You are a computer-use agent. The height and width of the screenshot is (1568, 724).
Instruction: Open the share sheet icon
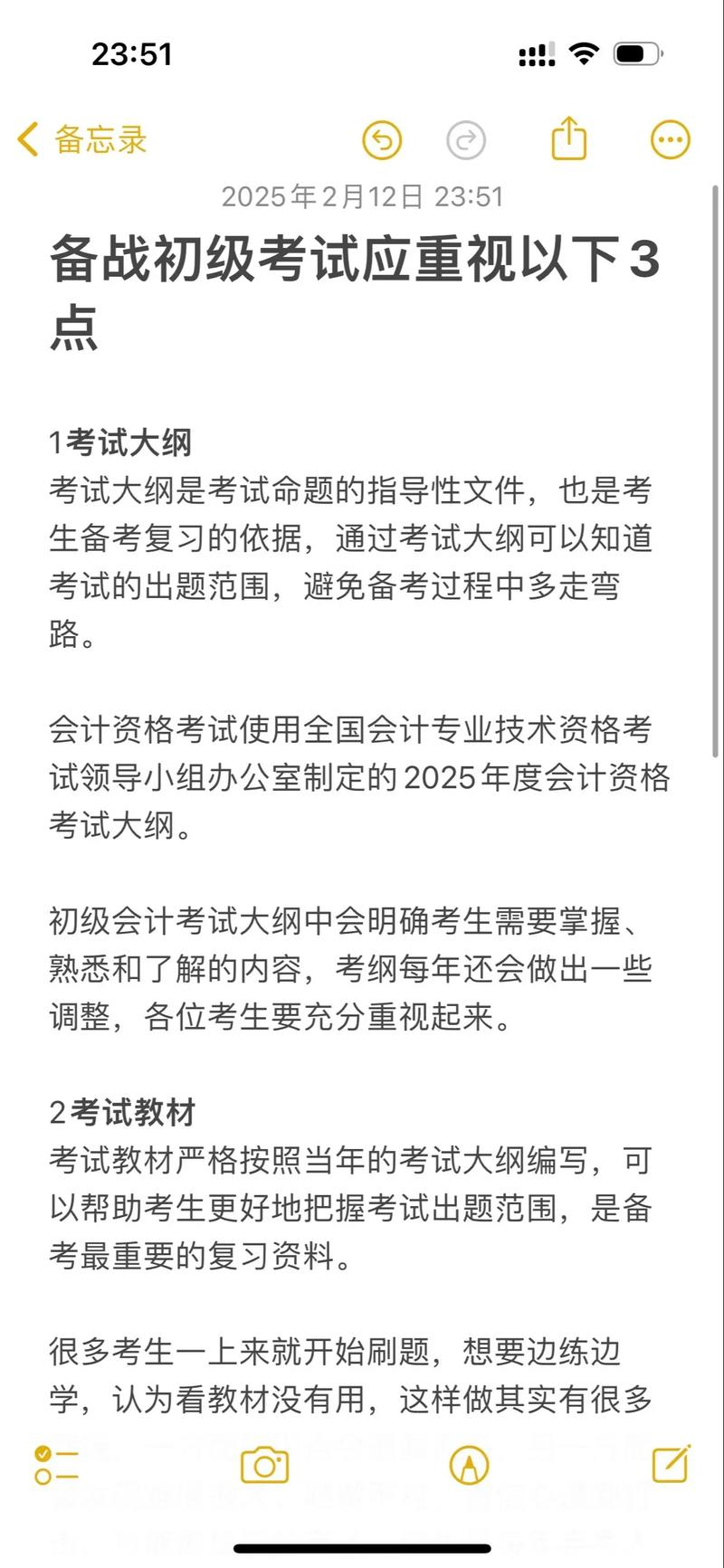[568, 140]
